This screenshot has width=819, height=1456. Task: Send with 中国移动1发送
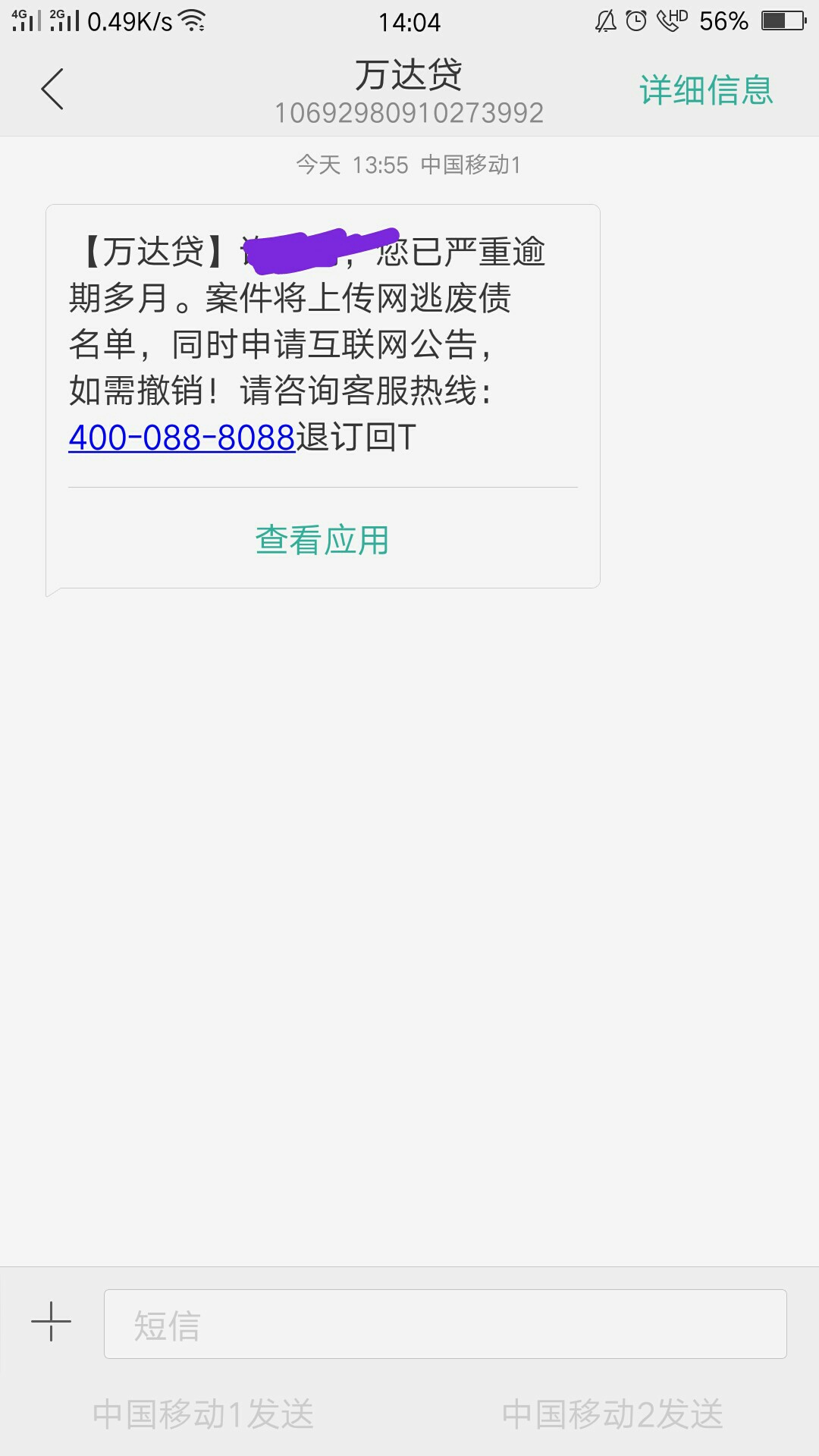(x=203, y=1414)
